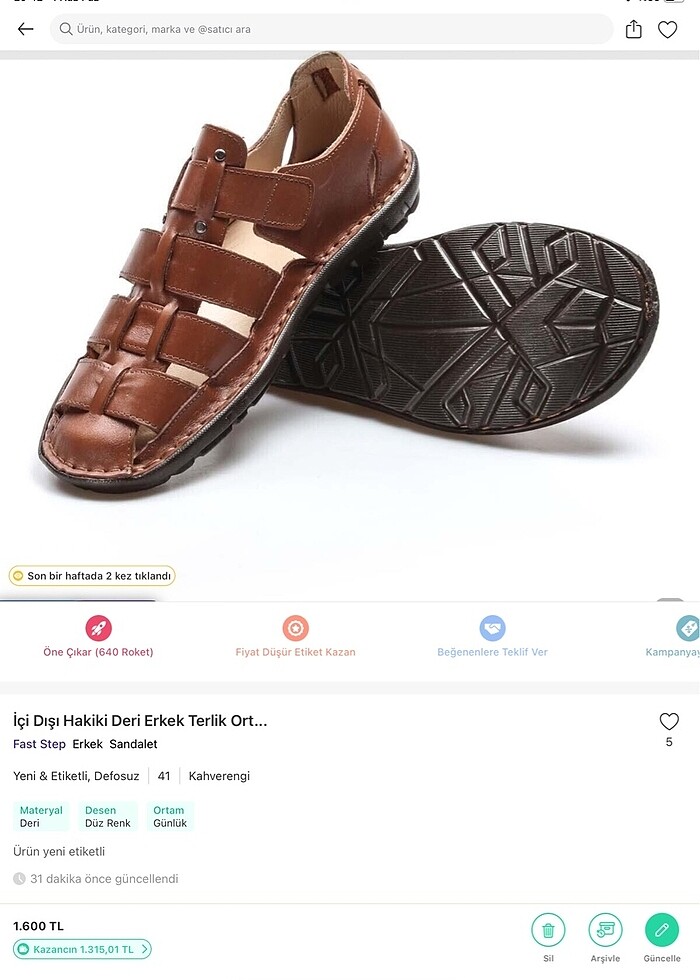
Task: Tap Beğenenlere Teklif Ver
Action: (492, 638)
